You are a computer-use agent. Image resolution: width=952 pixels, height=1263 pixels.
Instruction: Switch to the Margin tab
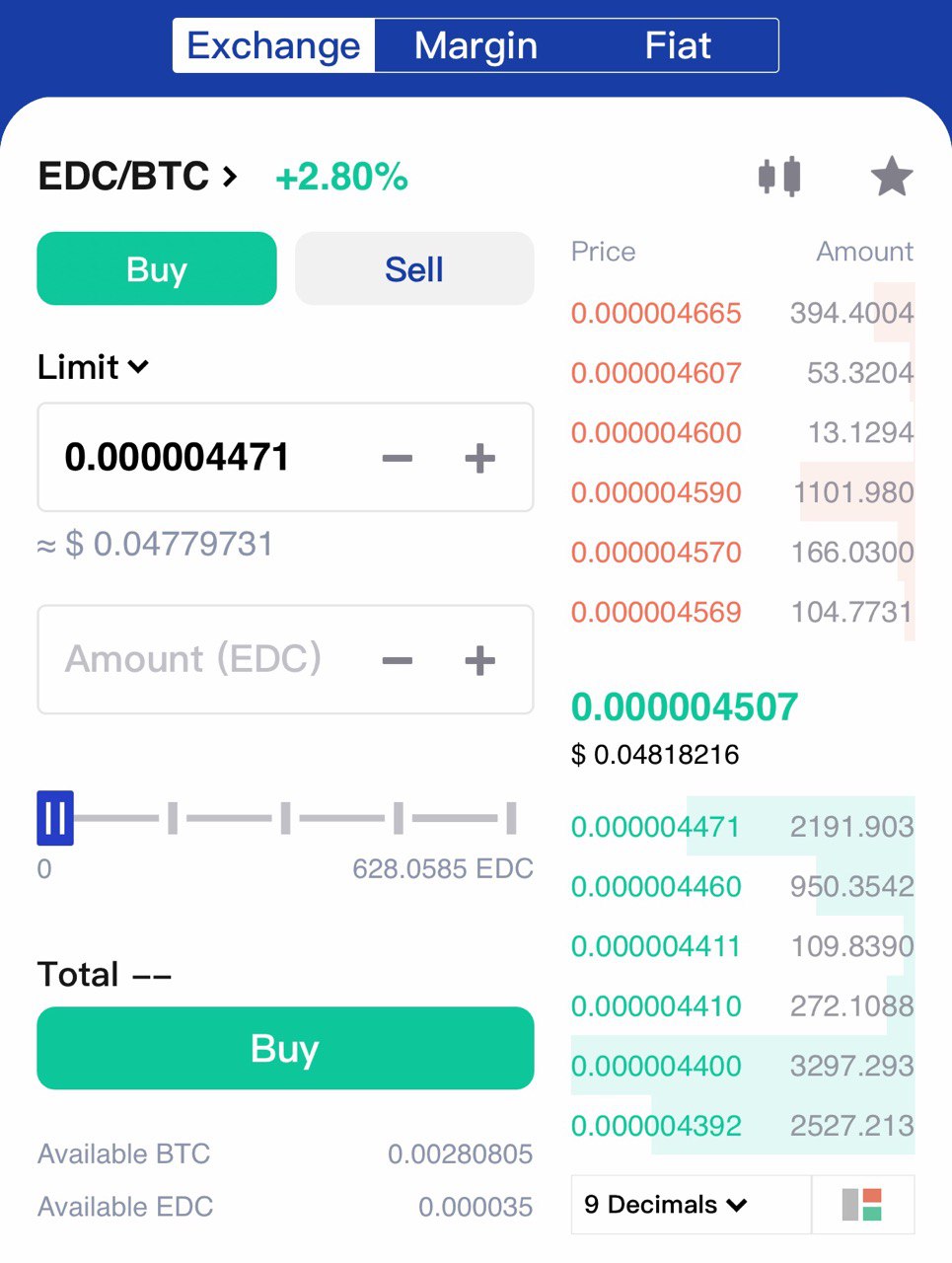476,46
